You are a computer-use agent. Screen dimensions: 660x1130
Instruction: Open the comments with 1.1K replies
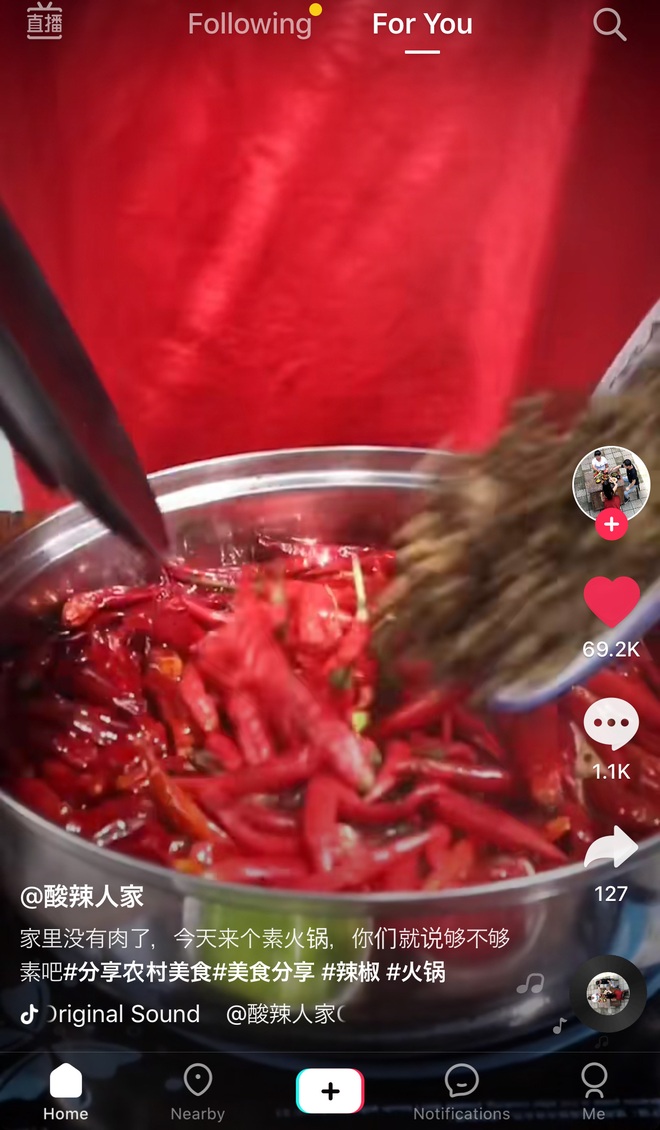click(x=611, y=724)
